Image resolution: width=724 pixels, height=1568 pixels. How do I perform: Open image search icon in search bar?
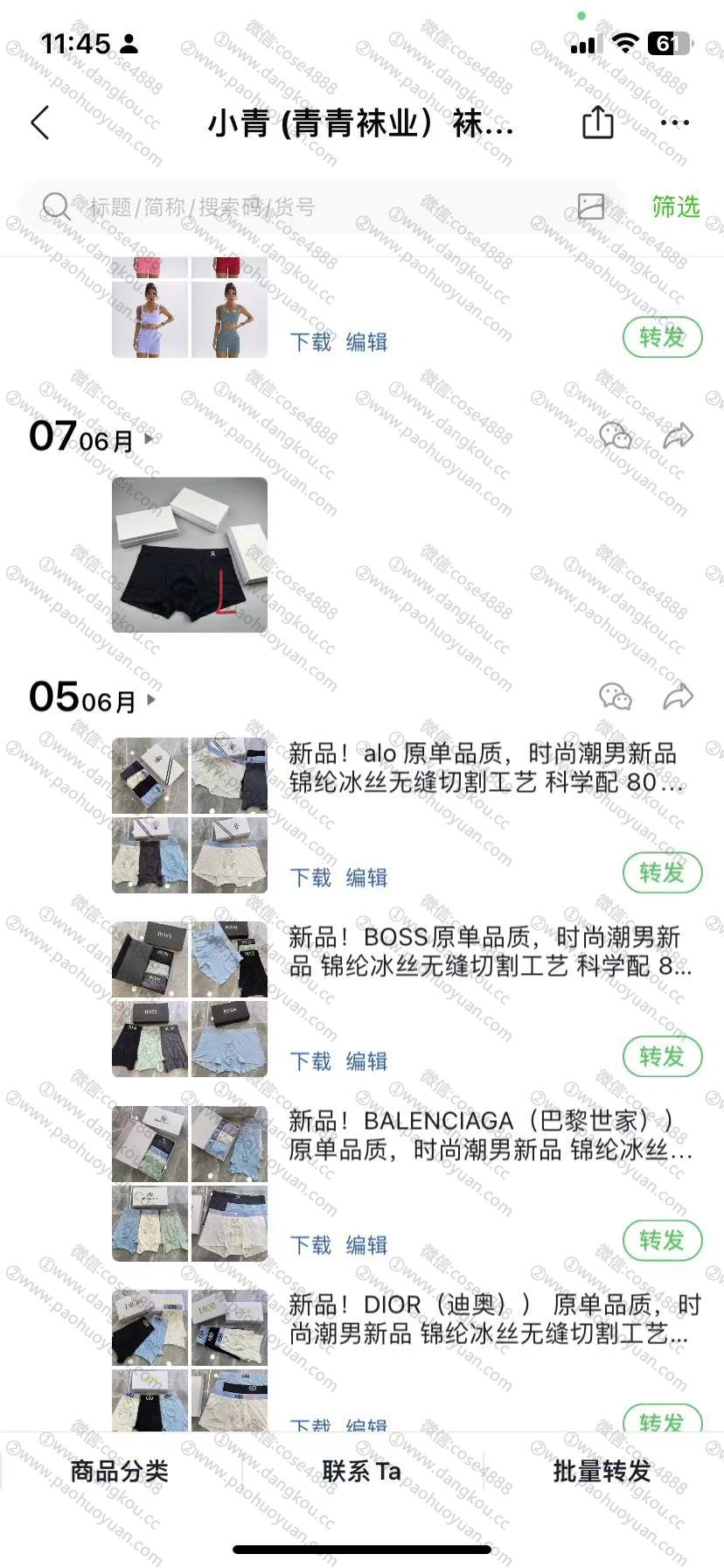point(591,206)
